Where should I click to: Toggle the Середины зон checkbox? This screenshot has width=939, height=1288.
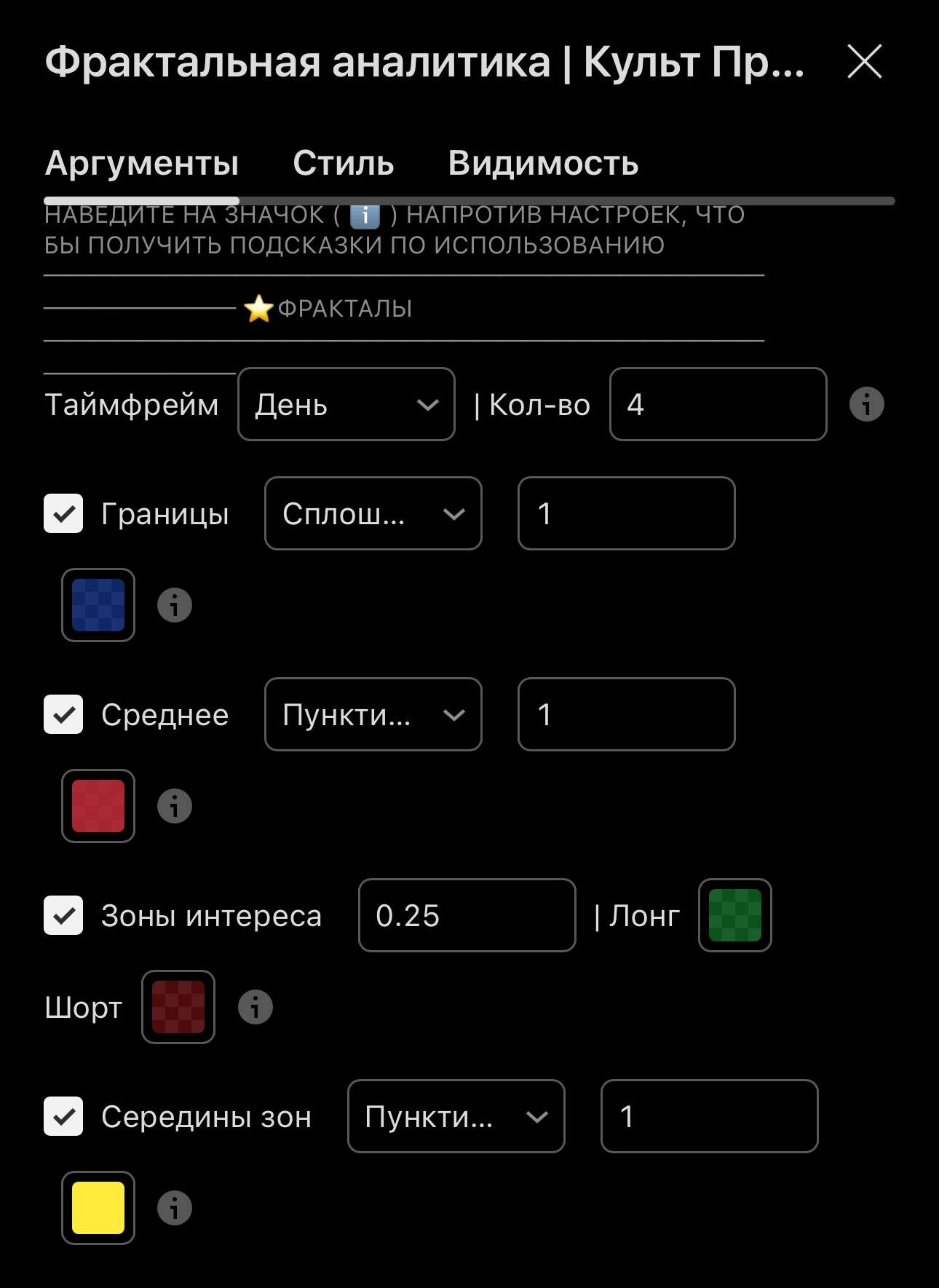point(63,1117)
